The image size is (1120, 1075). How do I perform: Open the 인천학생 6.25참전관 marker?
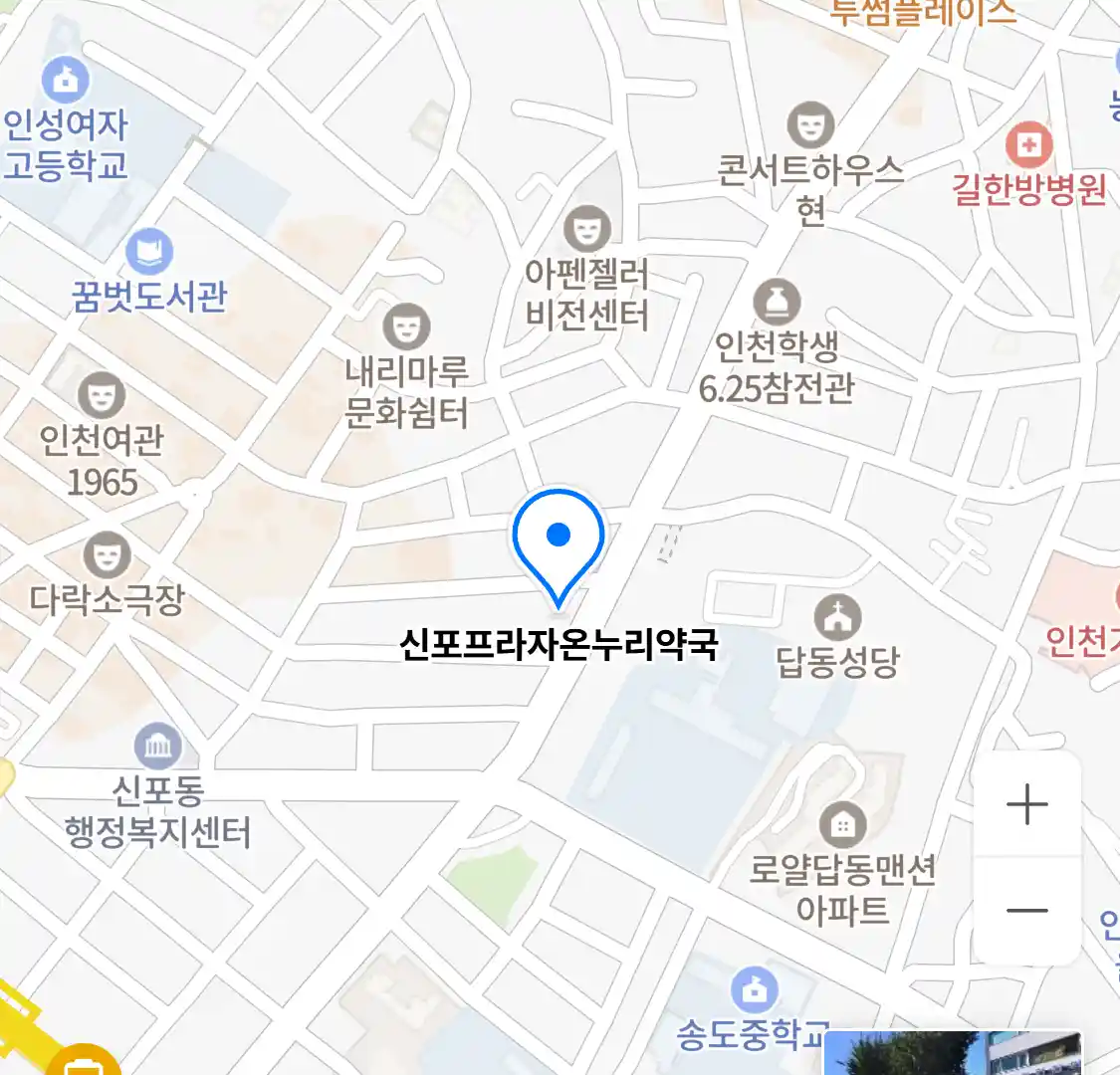(x=777, y=302)
